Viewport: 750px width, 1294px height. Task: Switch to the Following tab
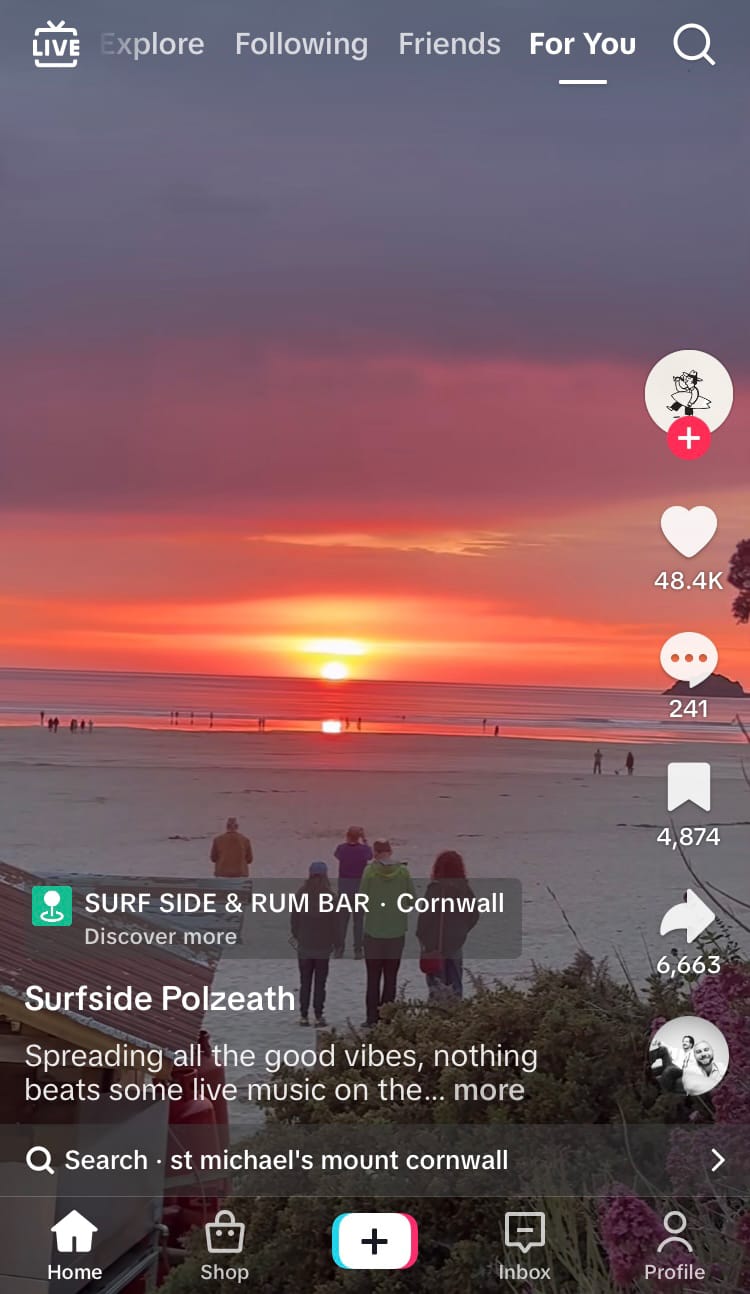[301, 44]
